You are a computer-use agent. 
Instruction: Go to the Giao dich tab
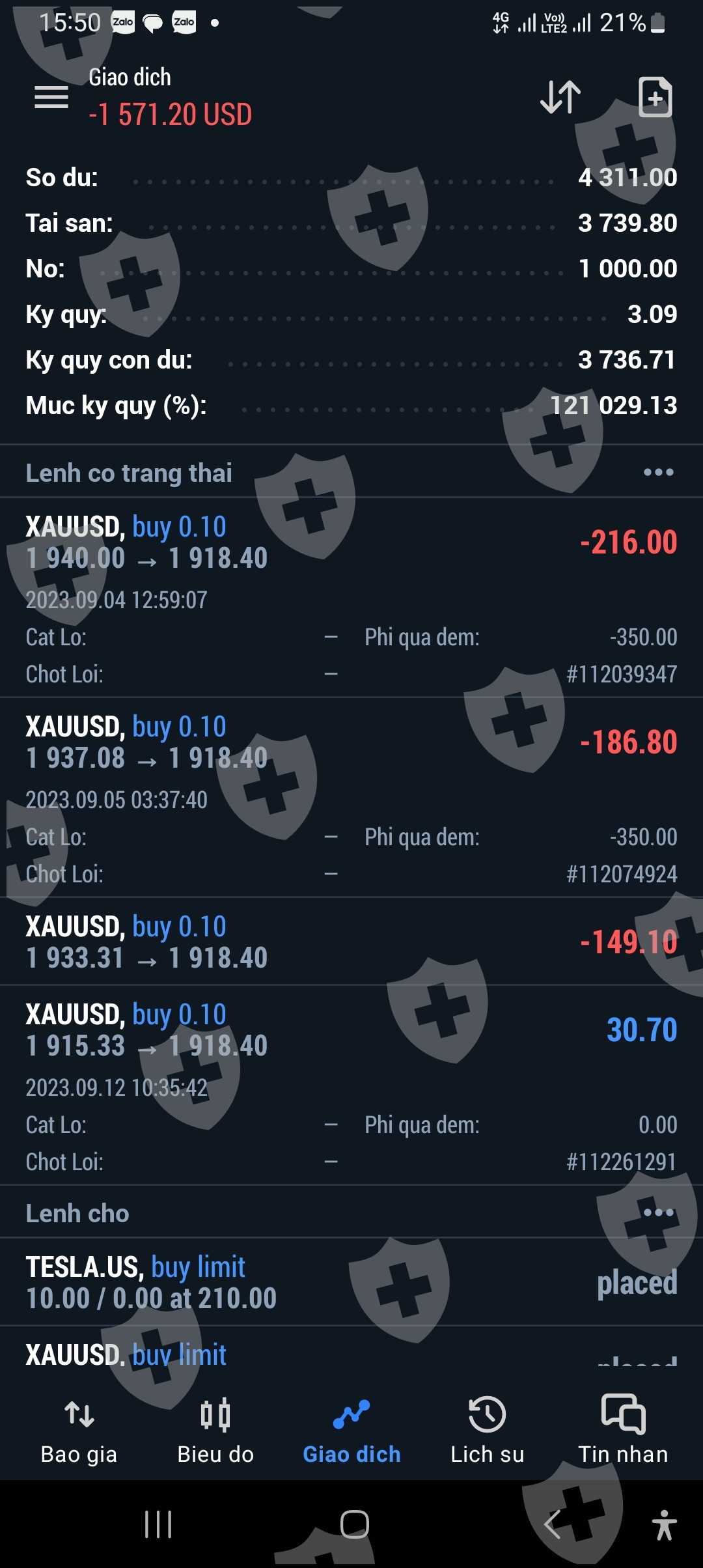[351, 1431]
